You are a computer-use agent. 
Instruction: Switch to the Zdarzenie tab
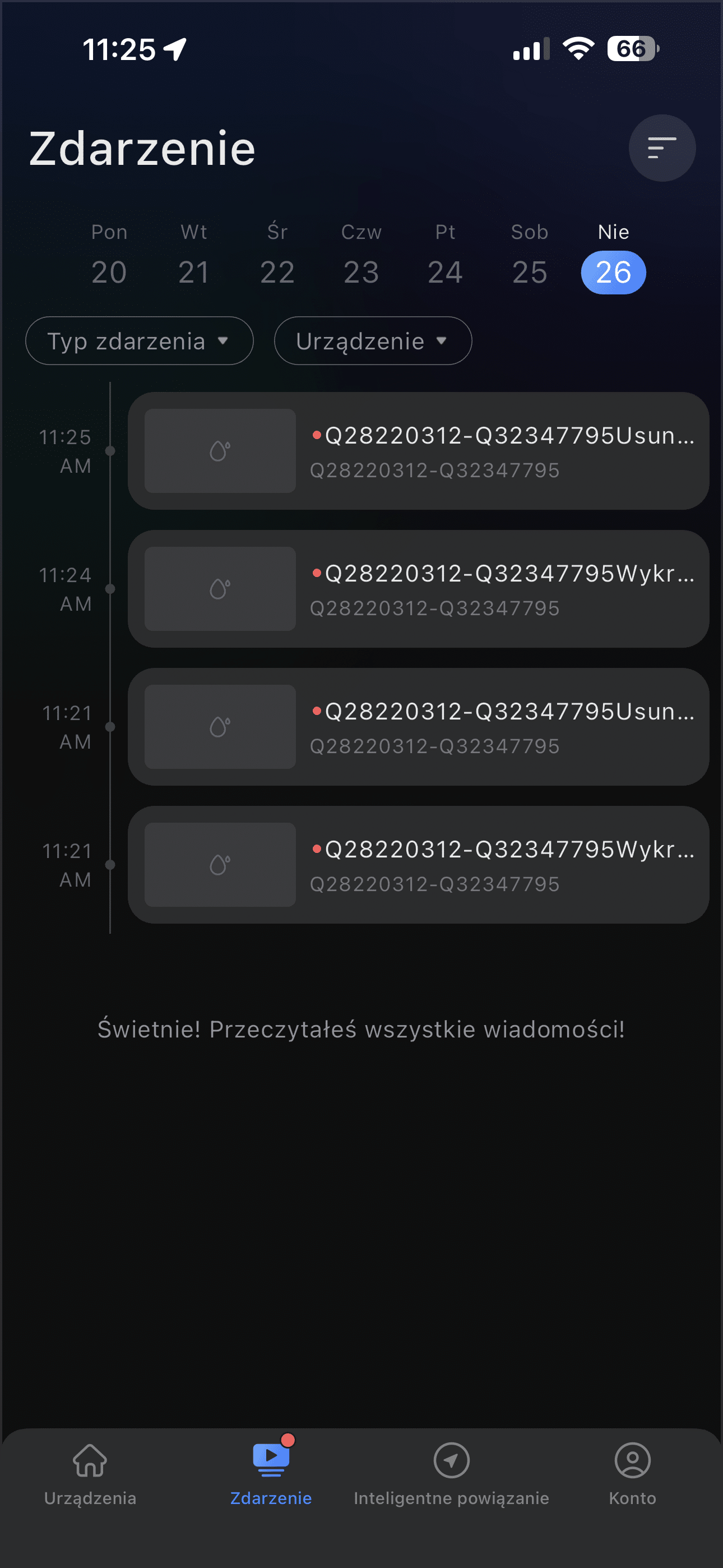point(271,1474)
